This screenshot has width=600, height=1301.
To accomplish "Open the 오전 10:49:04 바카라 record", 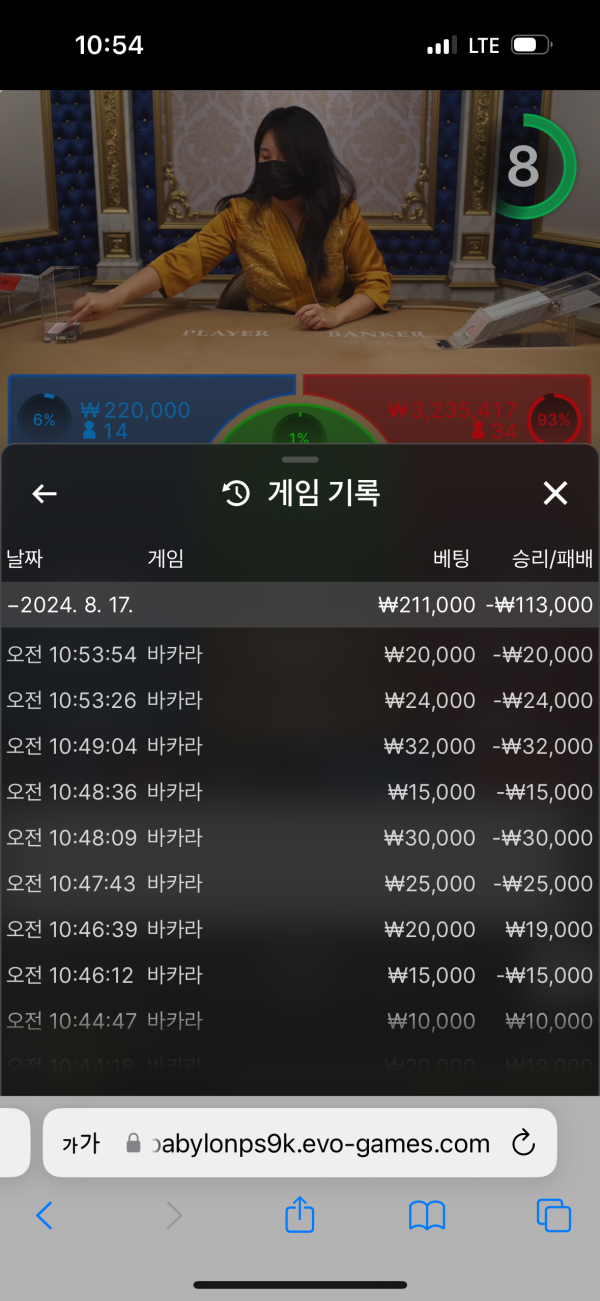I will pos(300,747).
